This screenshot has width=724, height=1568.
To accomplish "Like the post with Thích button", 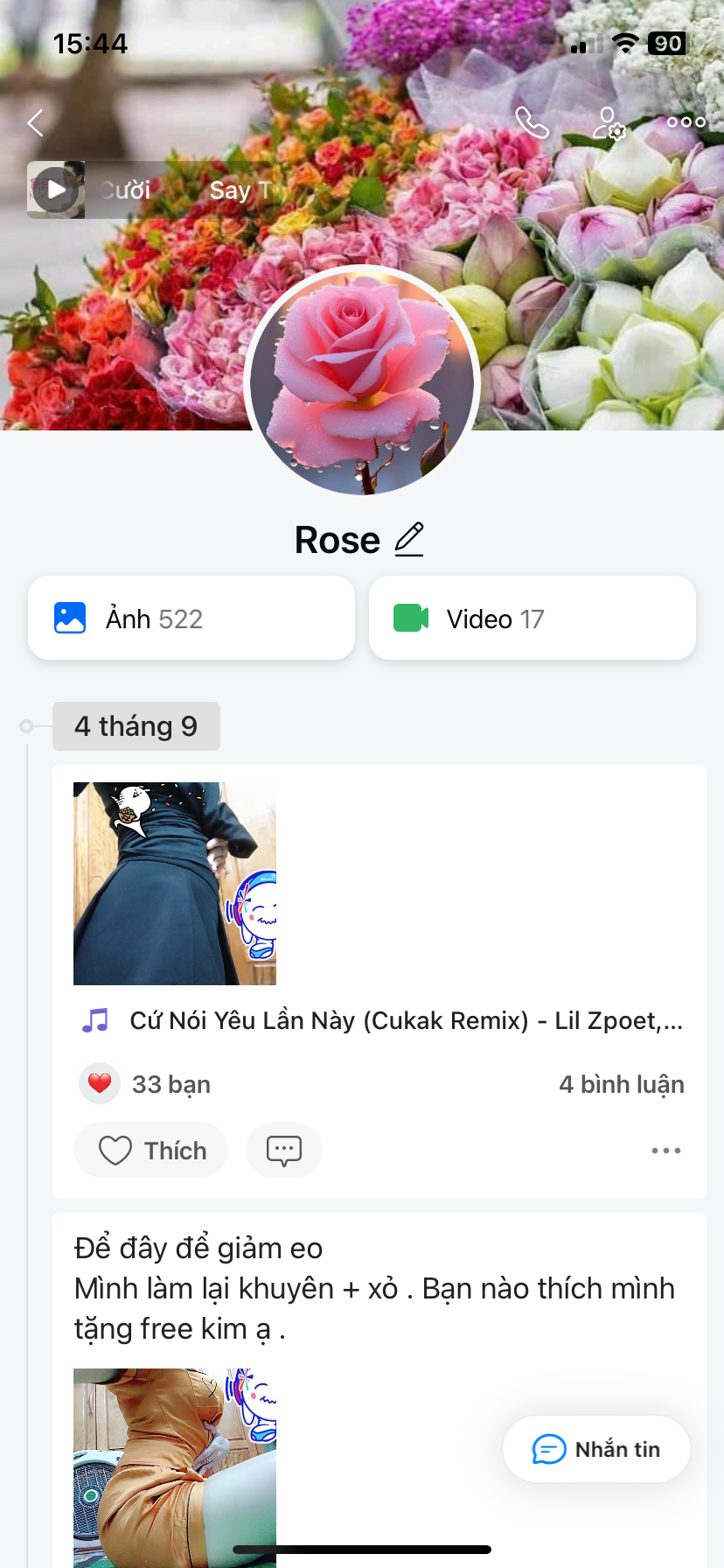I will tap(151, 1150).
